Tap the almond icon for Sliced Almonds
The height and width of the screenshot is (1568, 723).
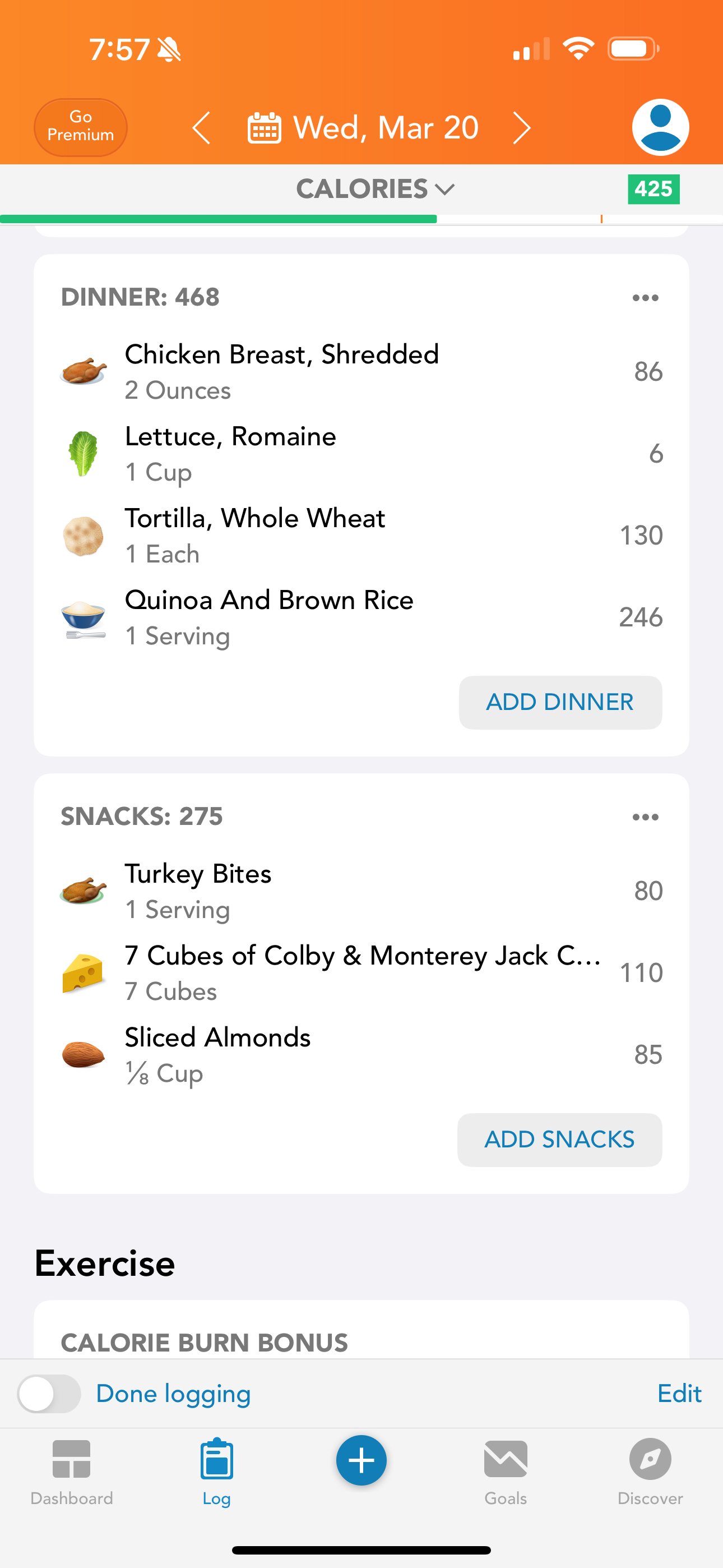[x=84, y=1053]
